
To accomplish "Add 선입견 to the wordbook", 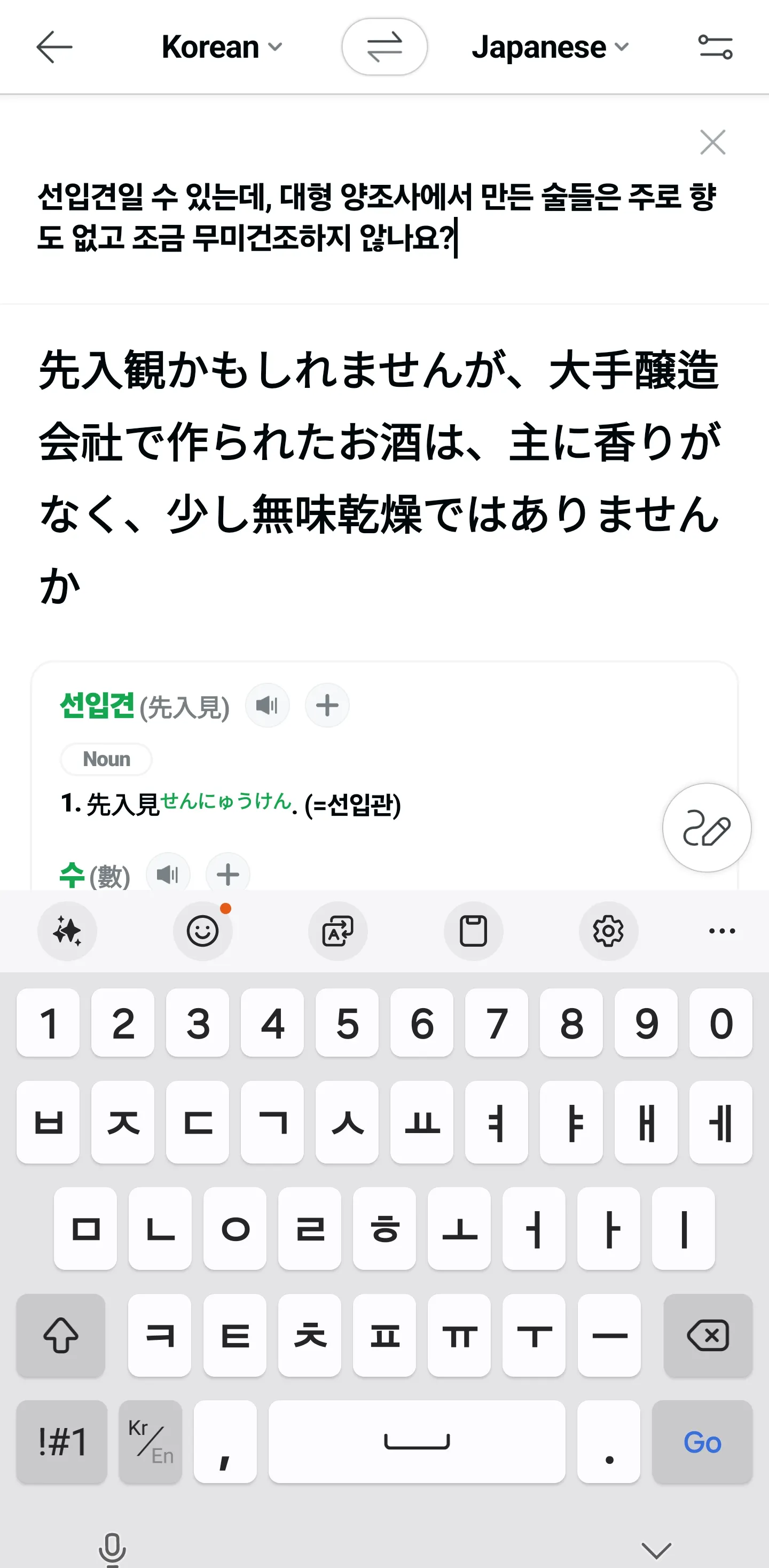I will tap(327, 706).
